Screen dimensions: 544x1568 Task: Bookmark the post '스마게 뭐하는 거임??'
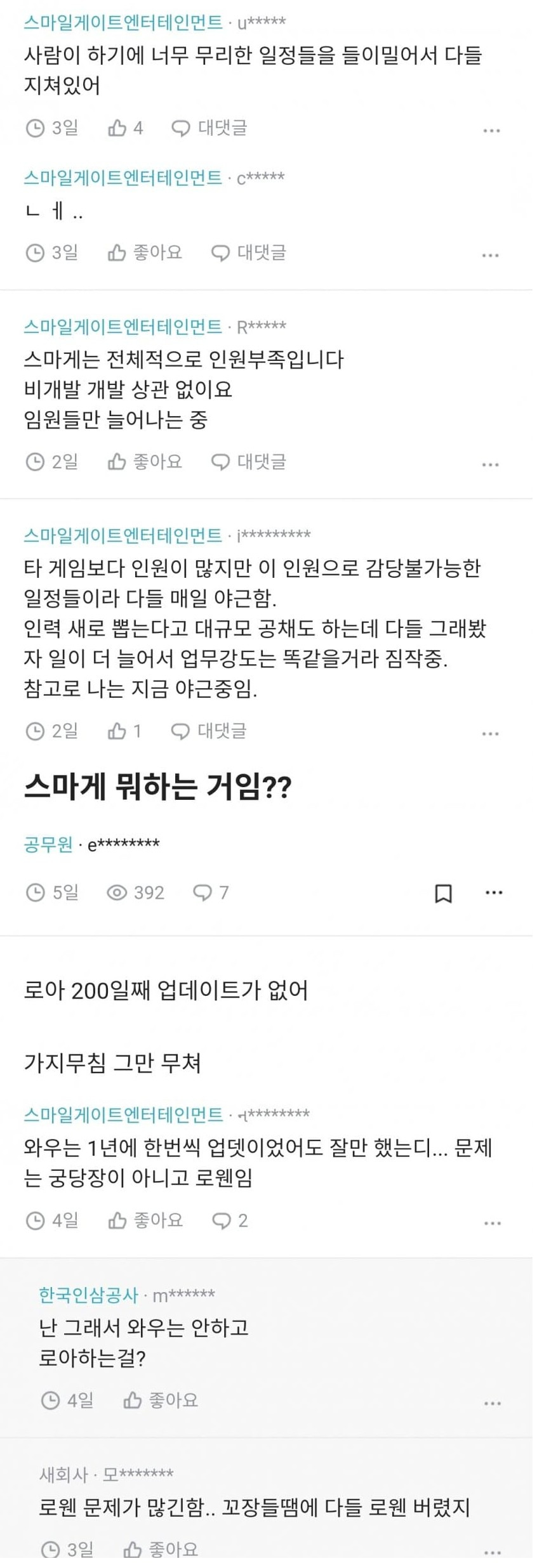[443, 893]
